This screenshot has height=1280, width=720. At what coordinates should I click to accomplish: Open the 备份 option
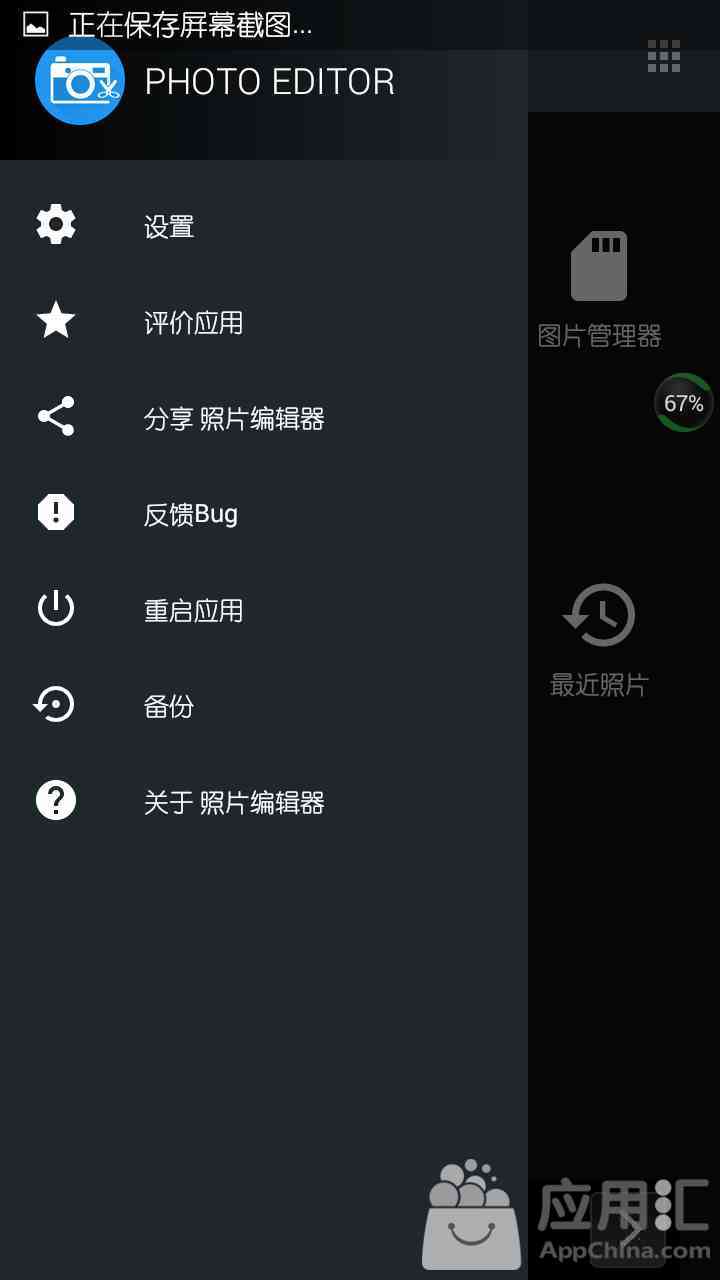(264, 706)
